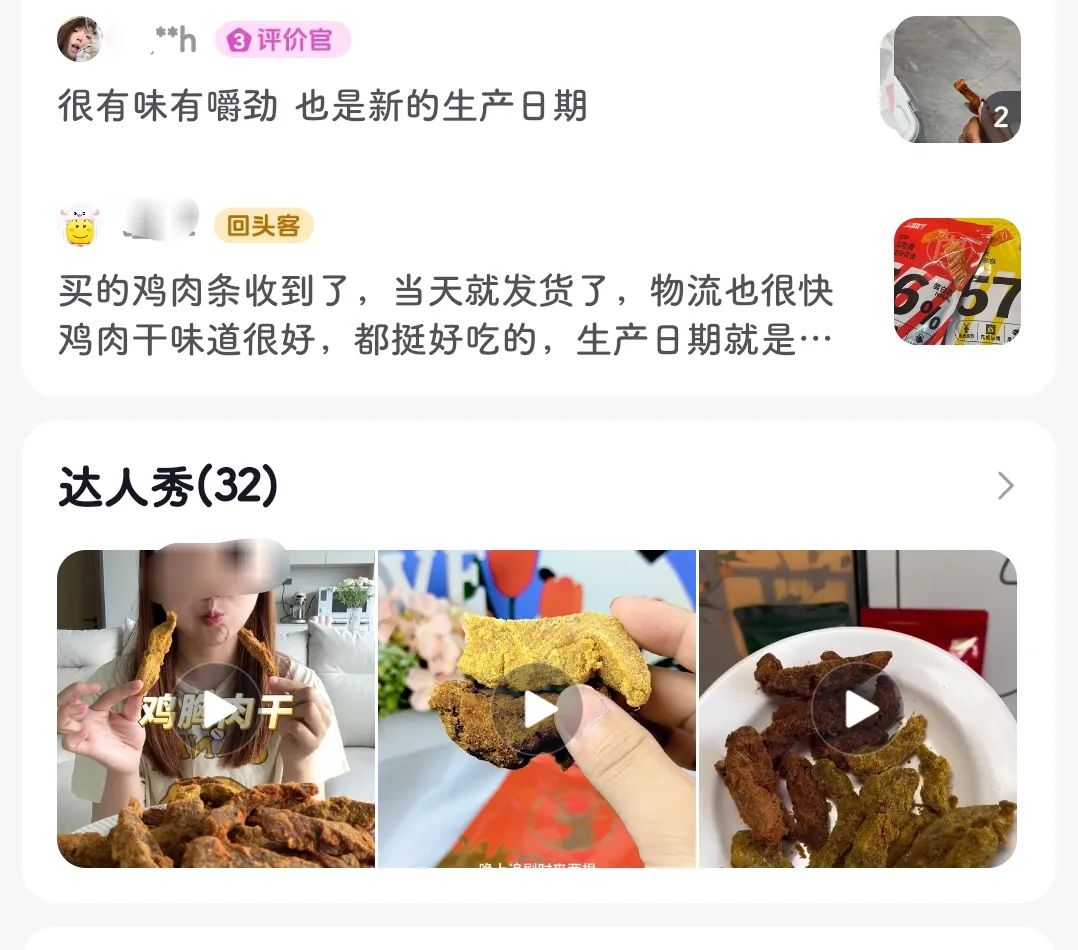
Task: Play the video showing jerky on a plate
Action: pyautogui.click(x=858, y=709)
